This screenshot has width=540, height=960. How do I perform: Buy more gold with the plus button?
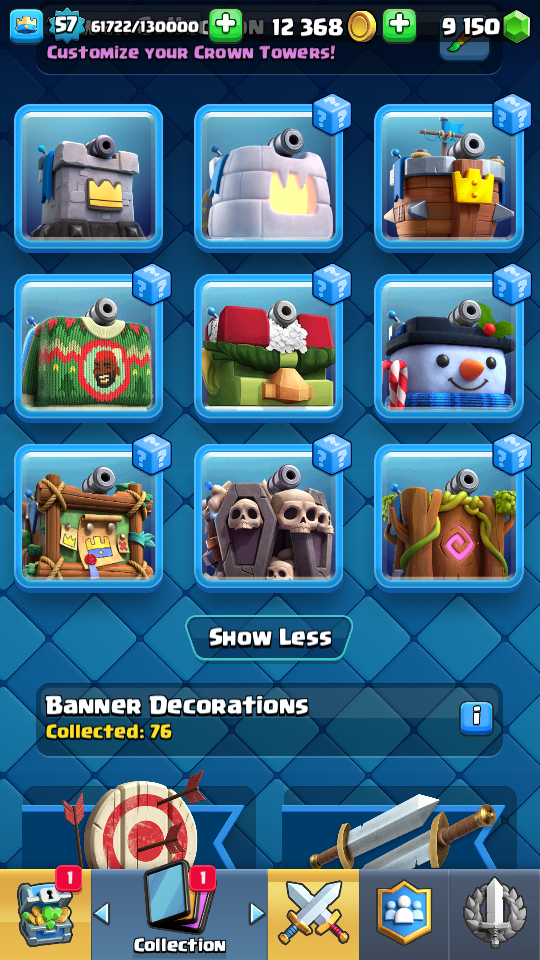pyautogui.click(x=399, y=25)
